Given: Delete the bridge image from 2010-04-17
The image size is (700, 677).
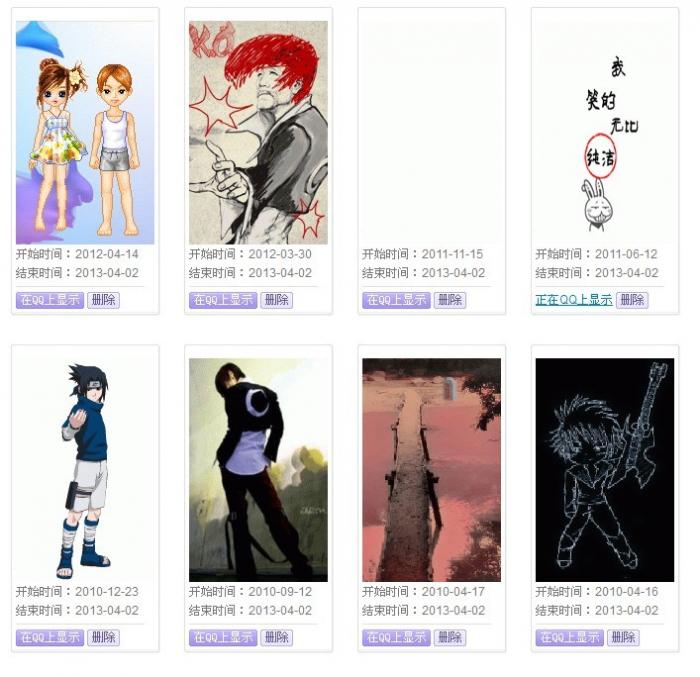Looking at the screenshot, I should [x=449, y=637].
